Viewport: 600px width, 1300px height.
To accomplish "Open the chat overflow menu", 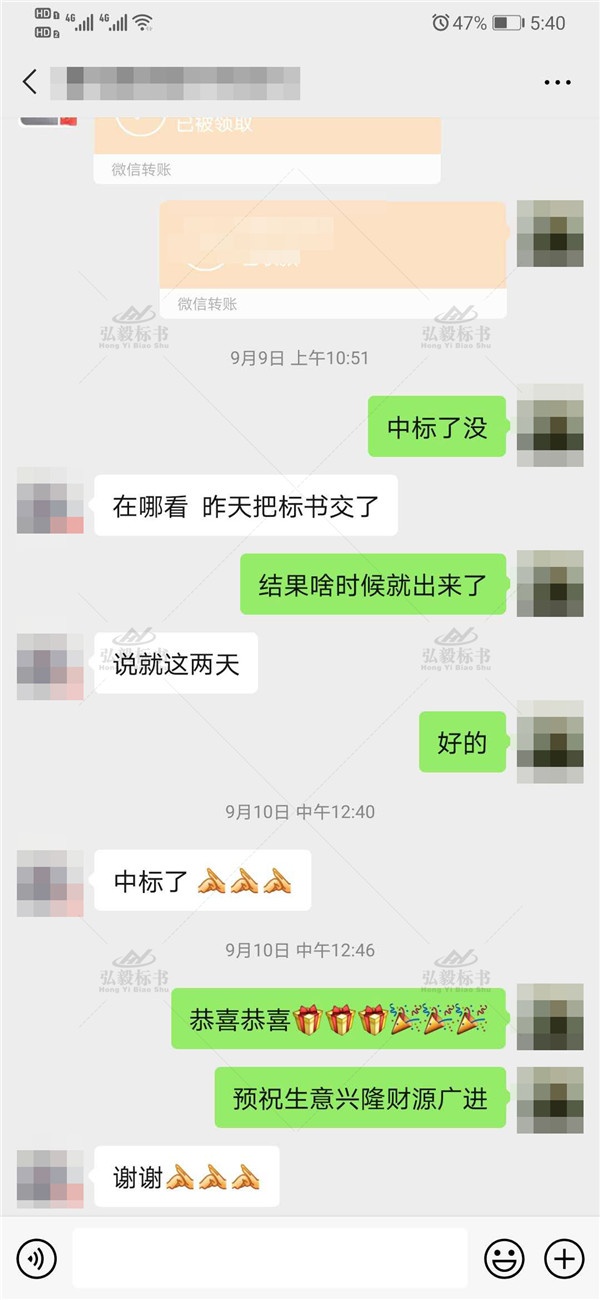I will pos(557,82).
